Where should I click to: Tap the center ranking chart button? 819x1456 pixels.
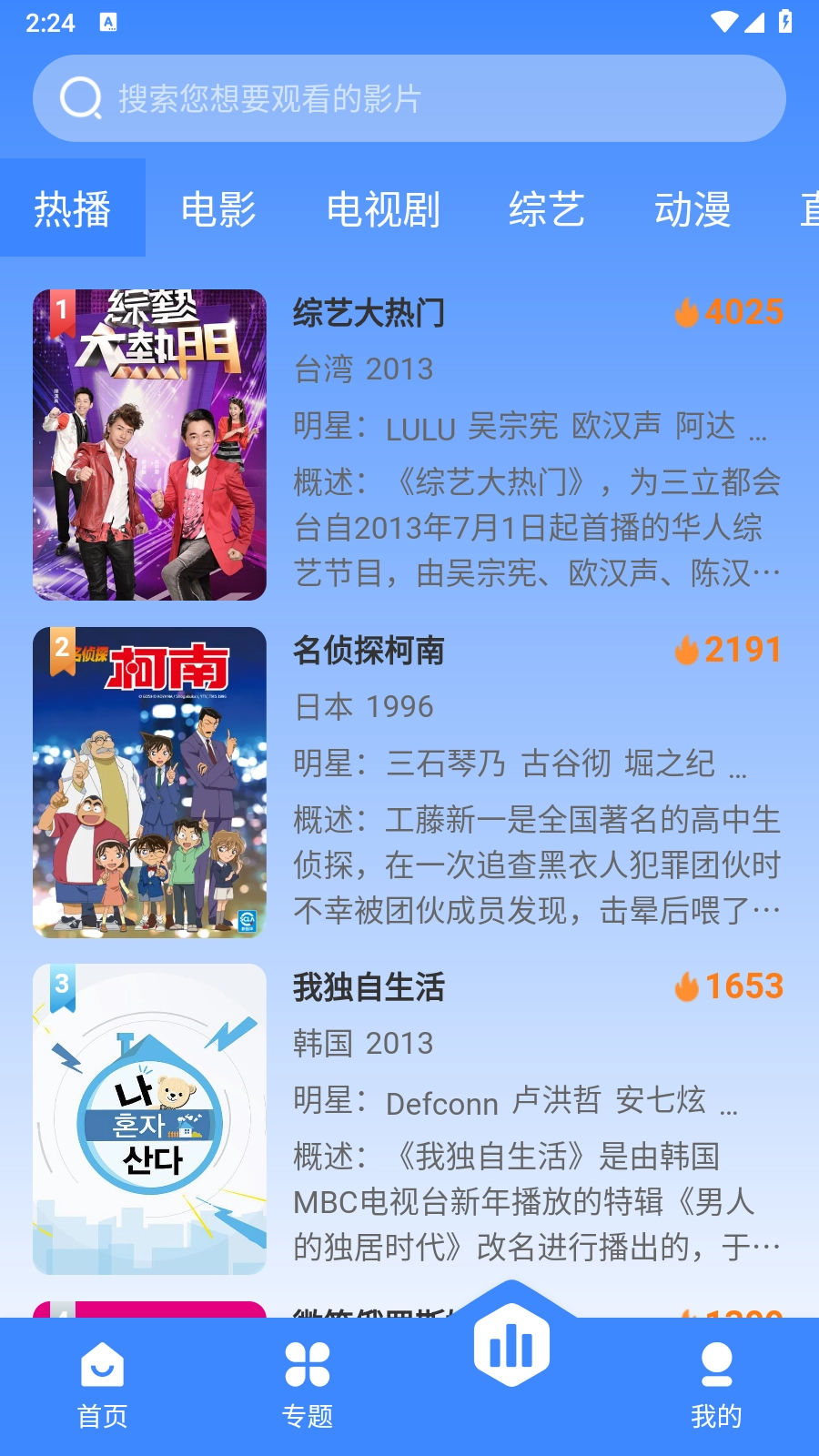(511, 1346)
